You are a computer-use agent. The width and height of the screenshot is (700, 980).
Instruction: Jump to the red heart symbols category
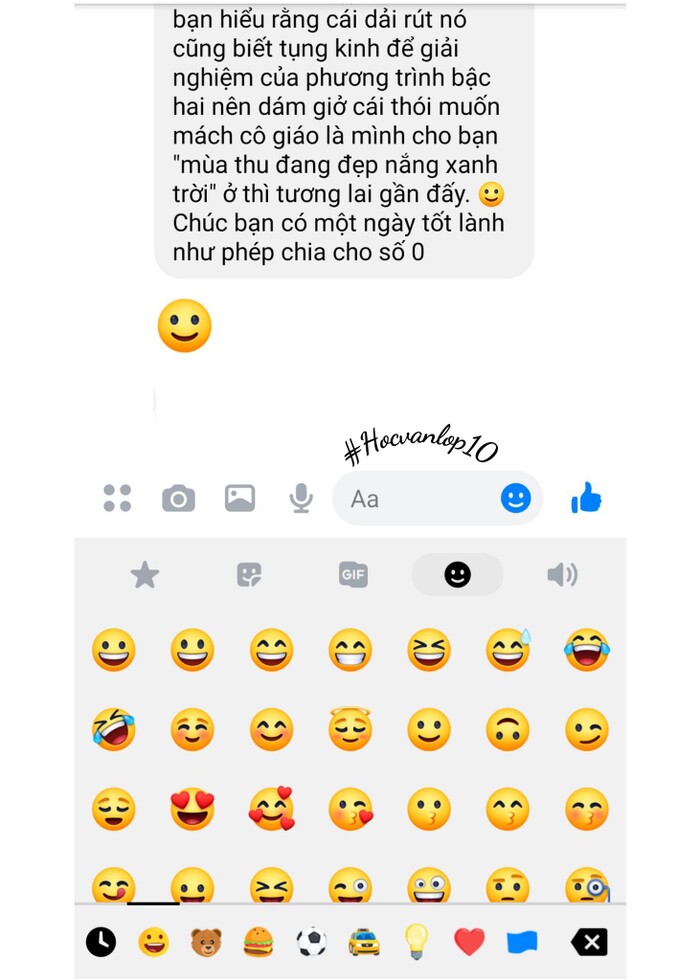coord(469,941)
